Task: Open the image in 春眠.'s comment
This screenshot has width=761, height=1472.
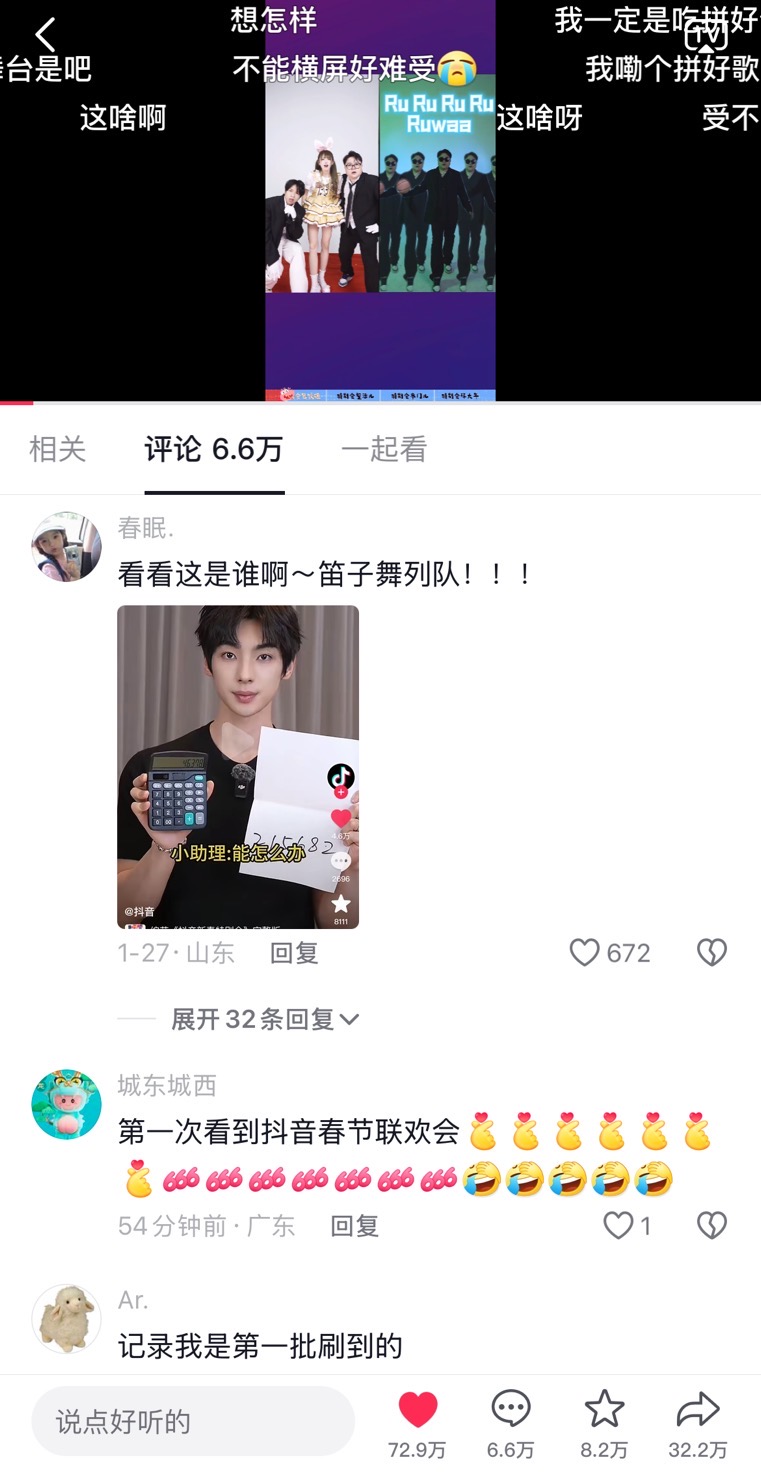Action: pyautogui.click(x=238, y=766)
